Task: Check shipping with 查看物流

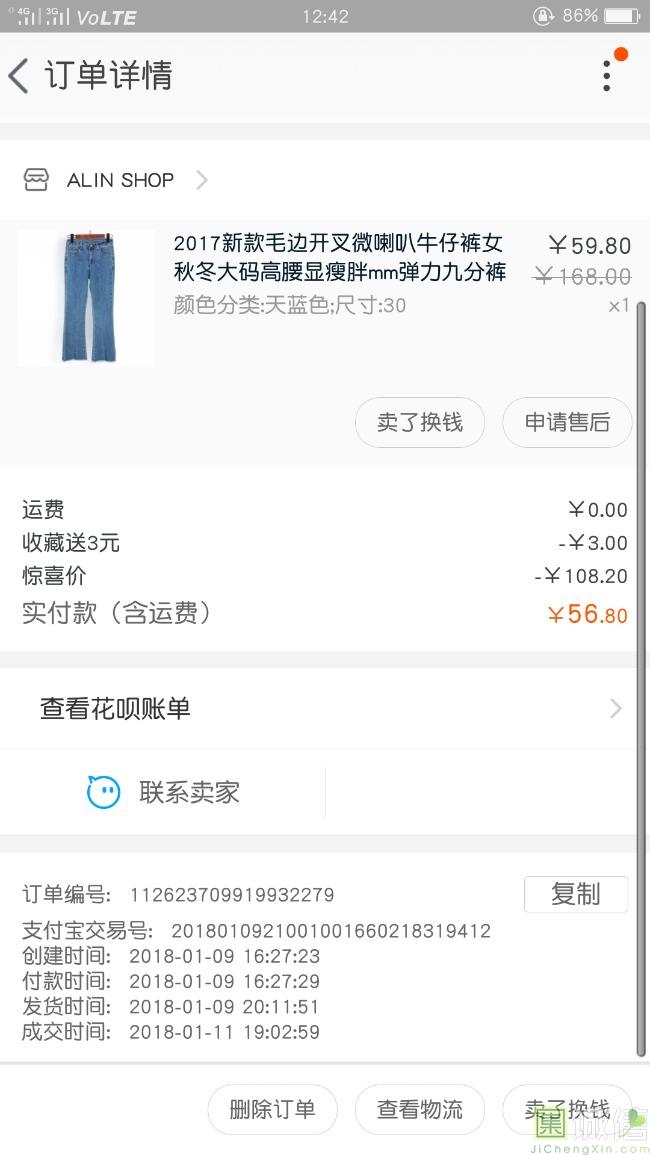Action: (x=419, y=1109)
